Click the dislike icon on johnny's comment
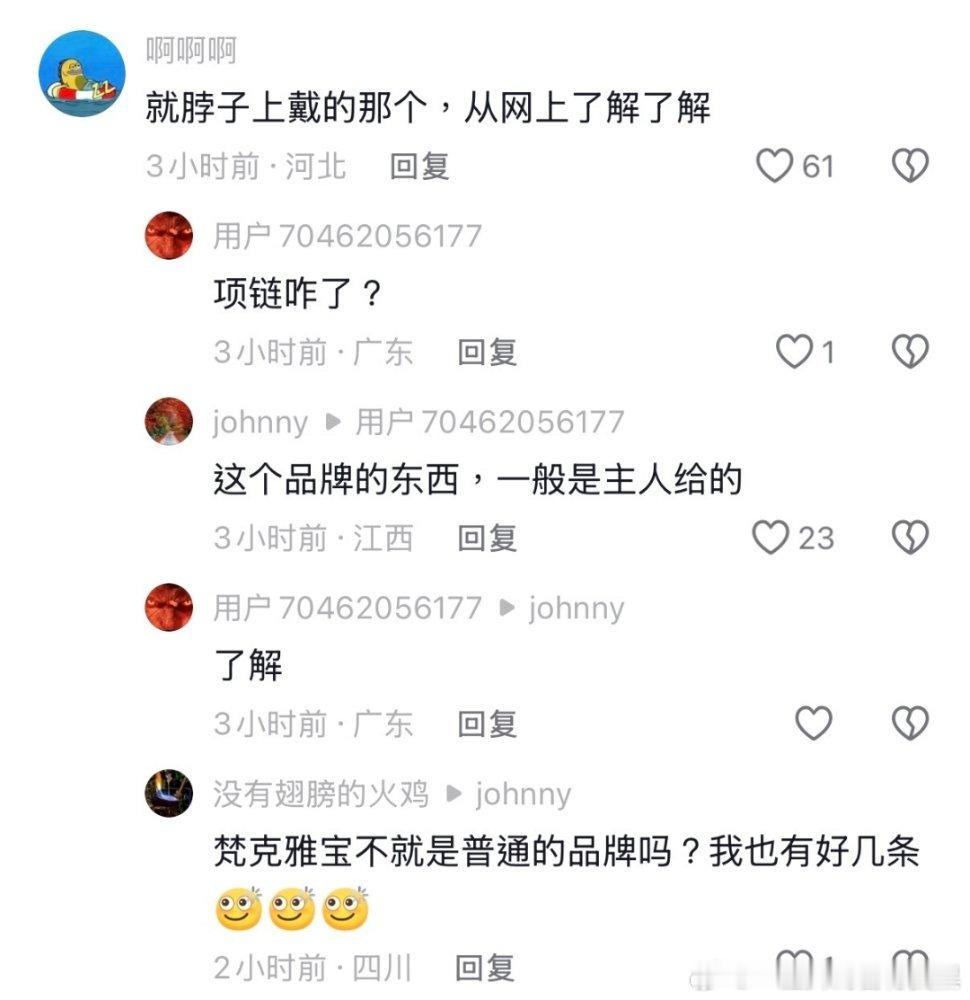970x1000 pixels. pyautogui.click(x=911, y=537)
